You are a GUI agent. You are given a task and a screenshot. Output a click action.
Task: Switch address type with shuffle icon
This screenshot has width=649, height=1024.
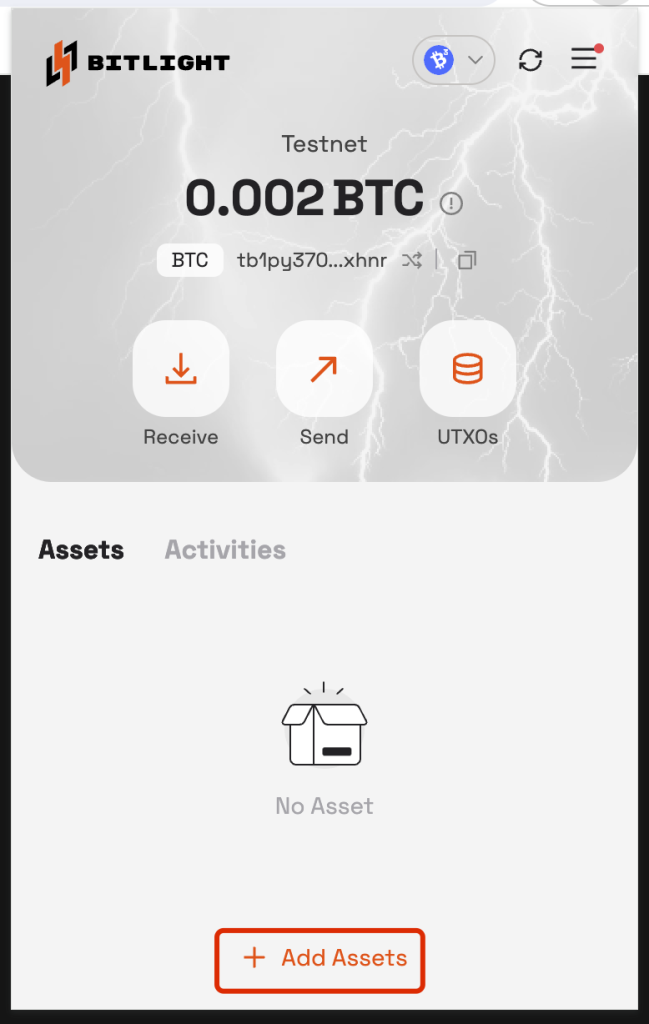(x=411, y=261)
